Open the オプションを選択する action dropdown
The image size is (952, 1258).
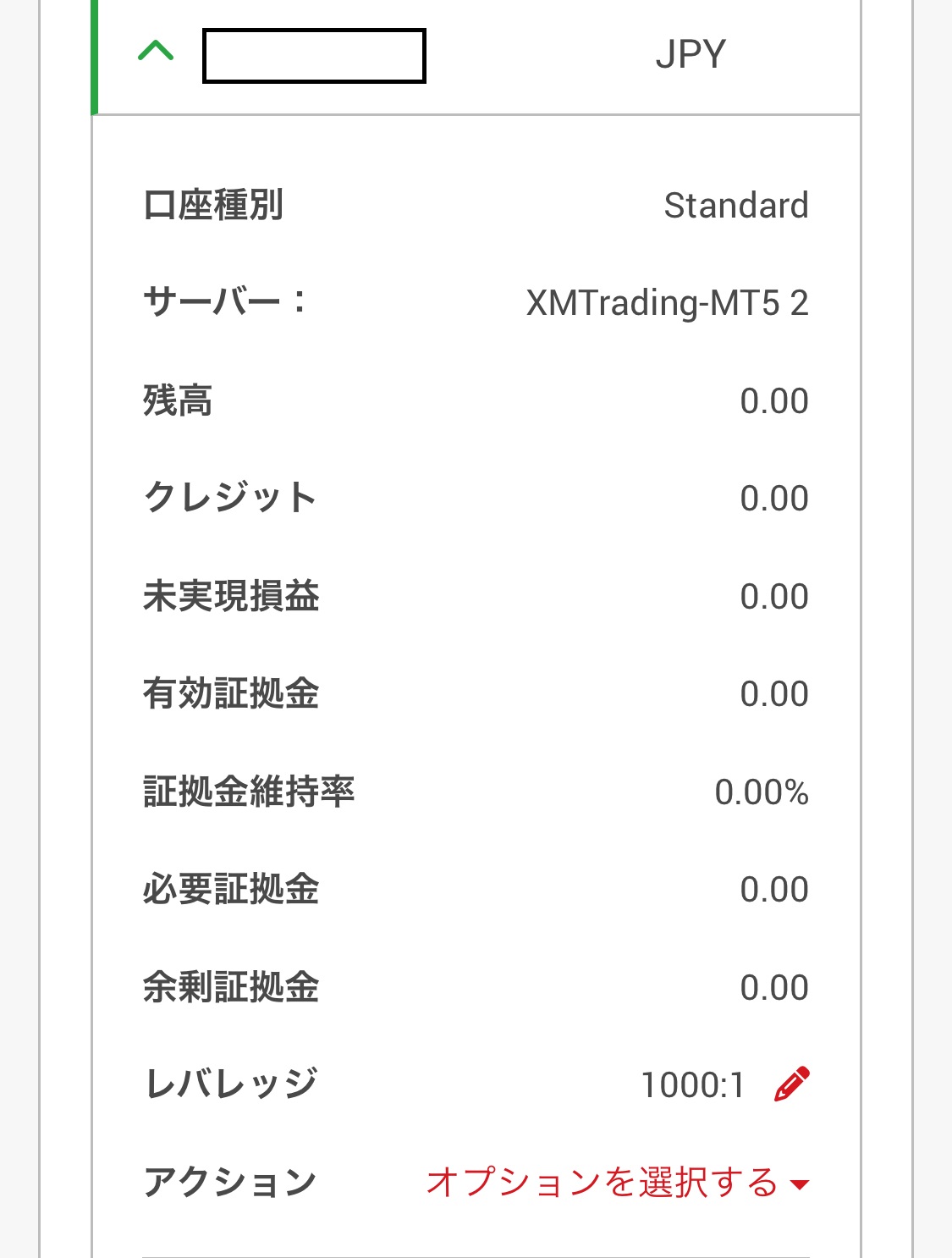click(x=617, y=1183)
